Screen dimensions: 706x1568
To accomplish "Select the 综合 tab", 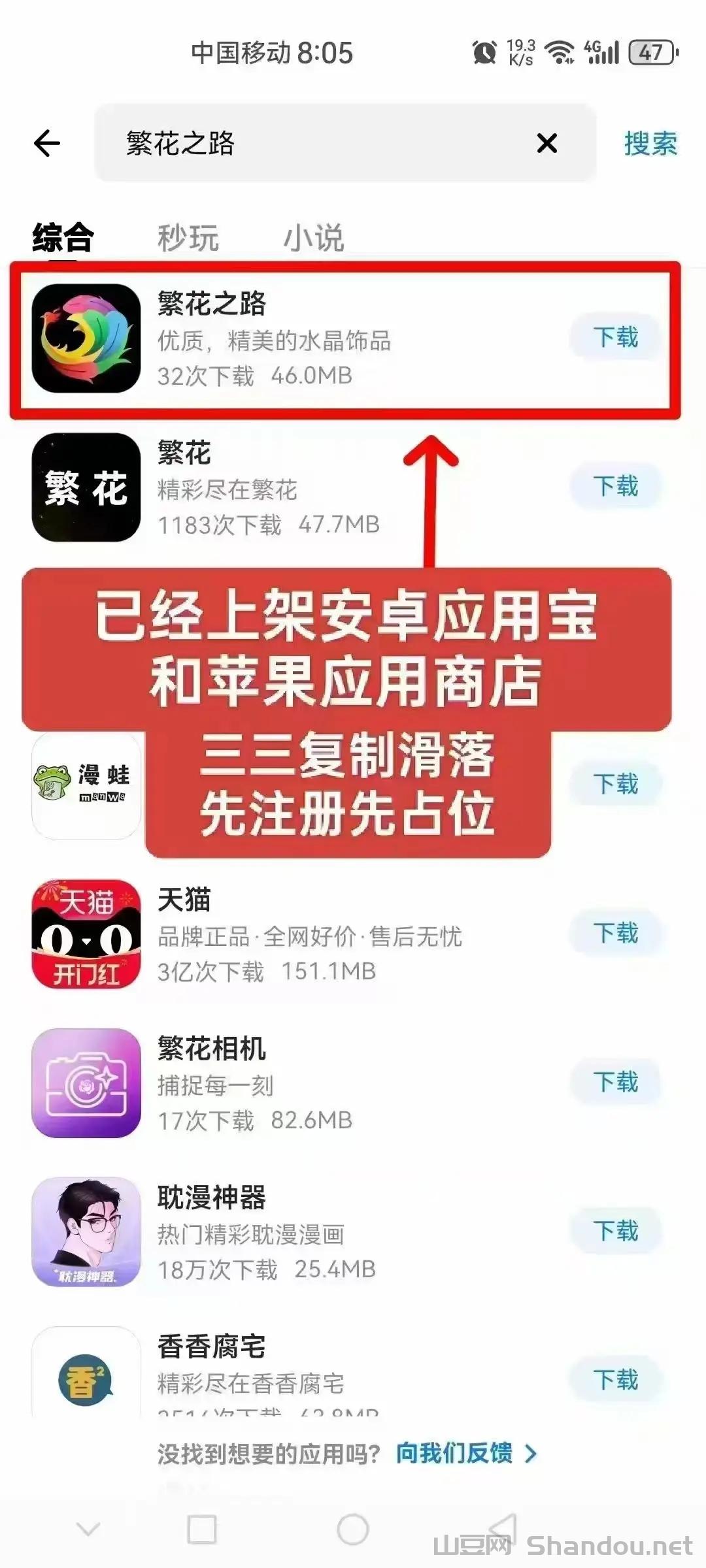I will pyautogui.click(x=63, y=238).
